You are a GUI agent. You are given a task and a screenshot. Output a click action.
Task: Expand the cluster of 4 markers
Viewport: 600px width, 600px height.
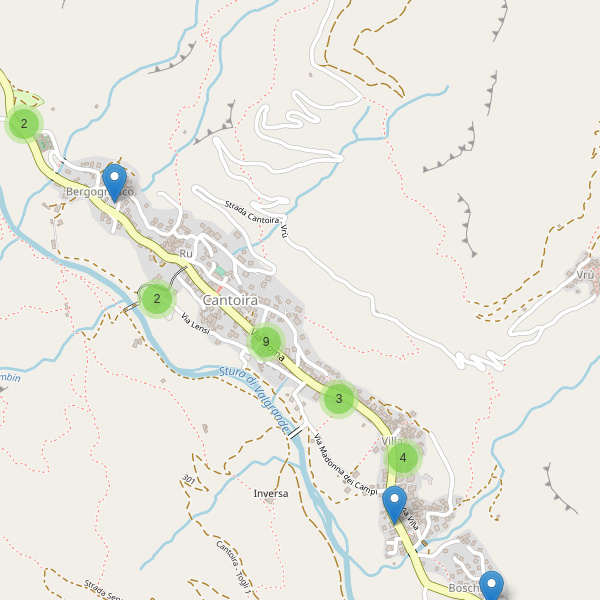(x=403, y=458)
